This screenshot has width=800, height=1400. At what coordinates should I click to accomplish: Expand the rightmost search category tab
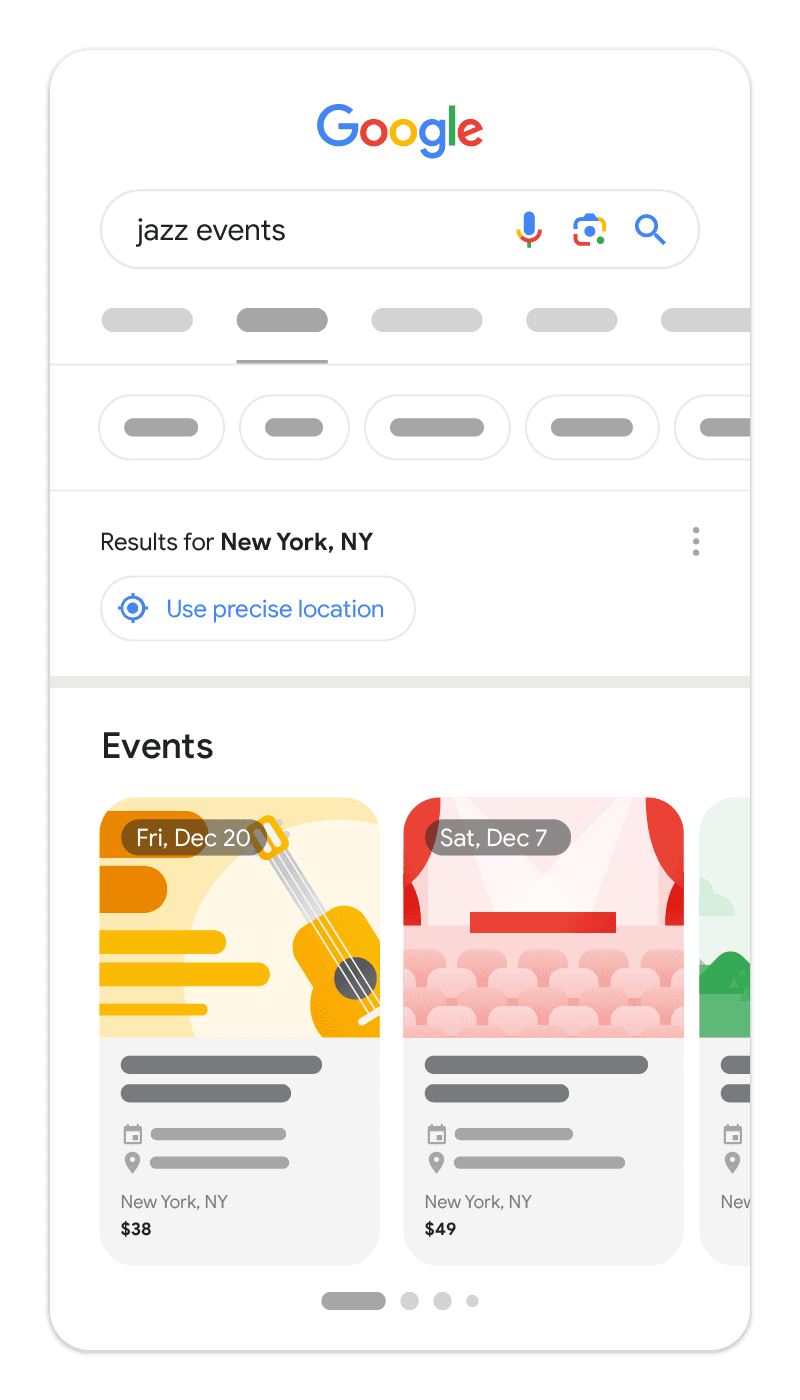705,319
